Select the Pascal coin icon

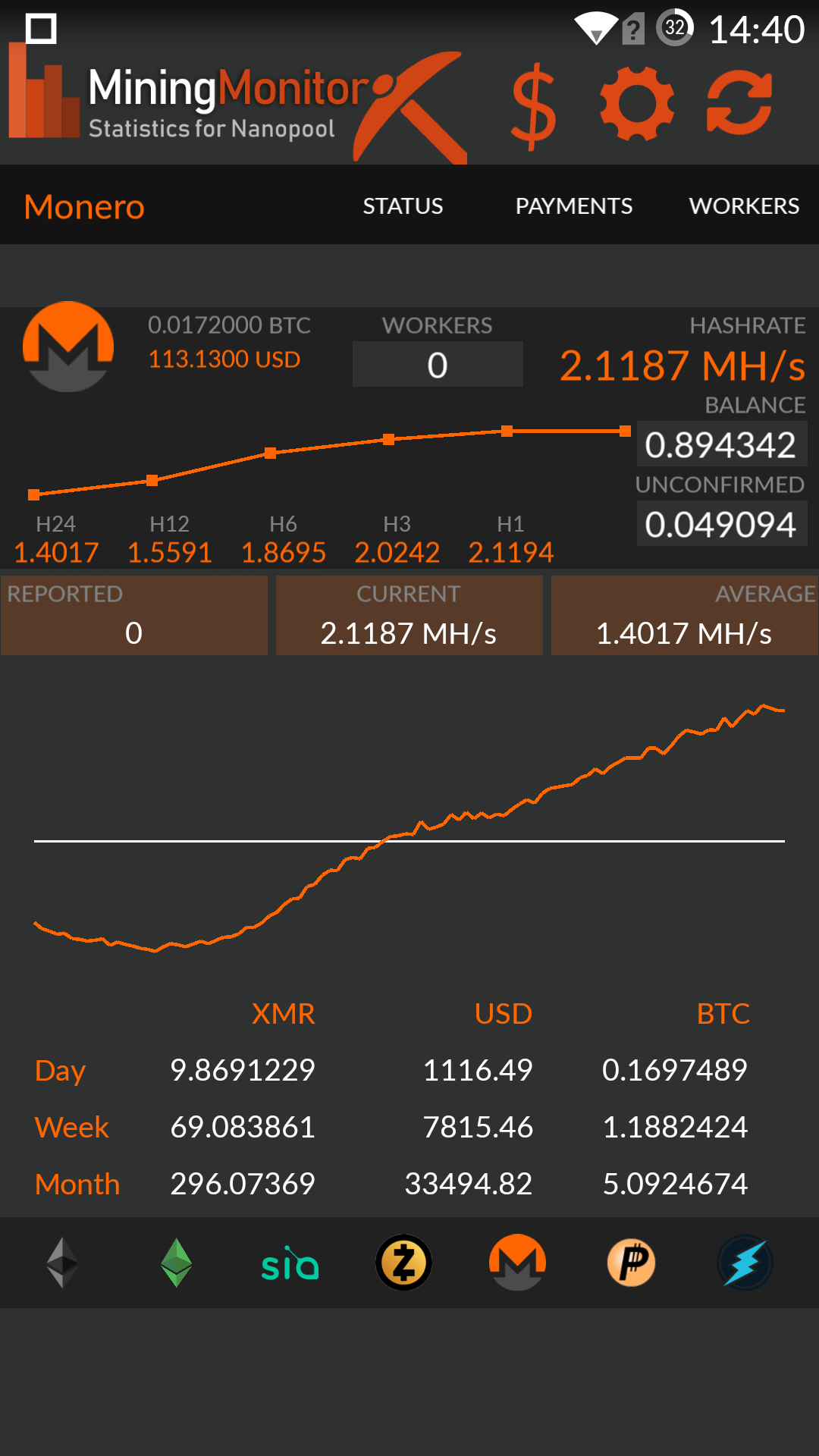coord(631,1263)
